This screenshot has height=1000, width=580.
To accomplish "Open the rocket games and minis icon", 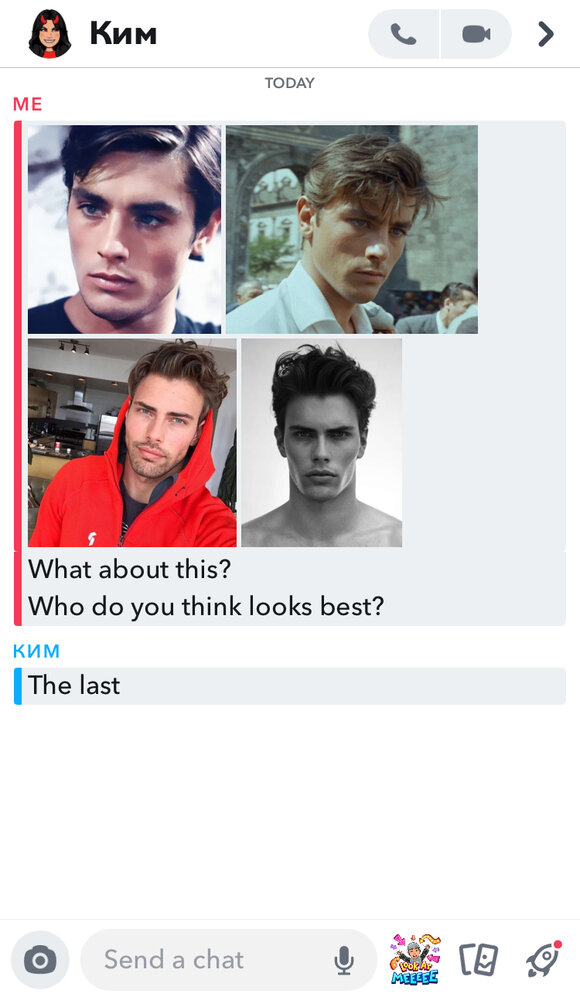I will tap(544, 960).
